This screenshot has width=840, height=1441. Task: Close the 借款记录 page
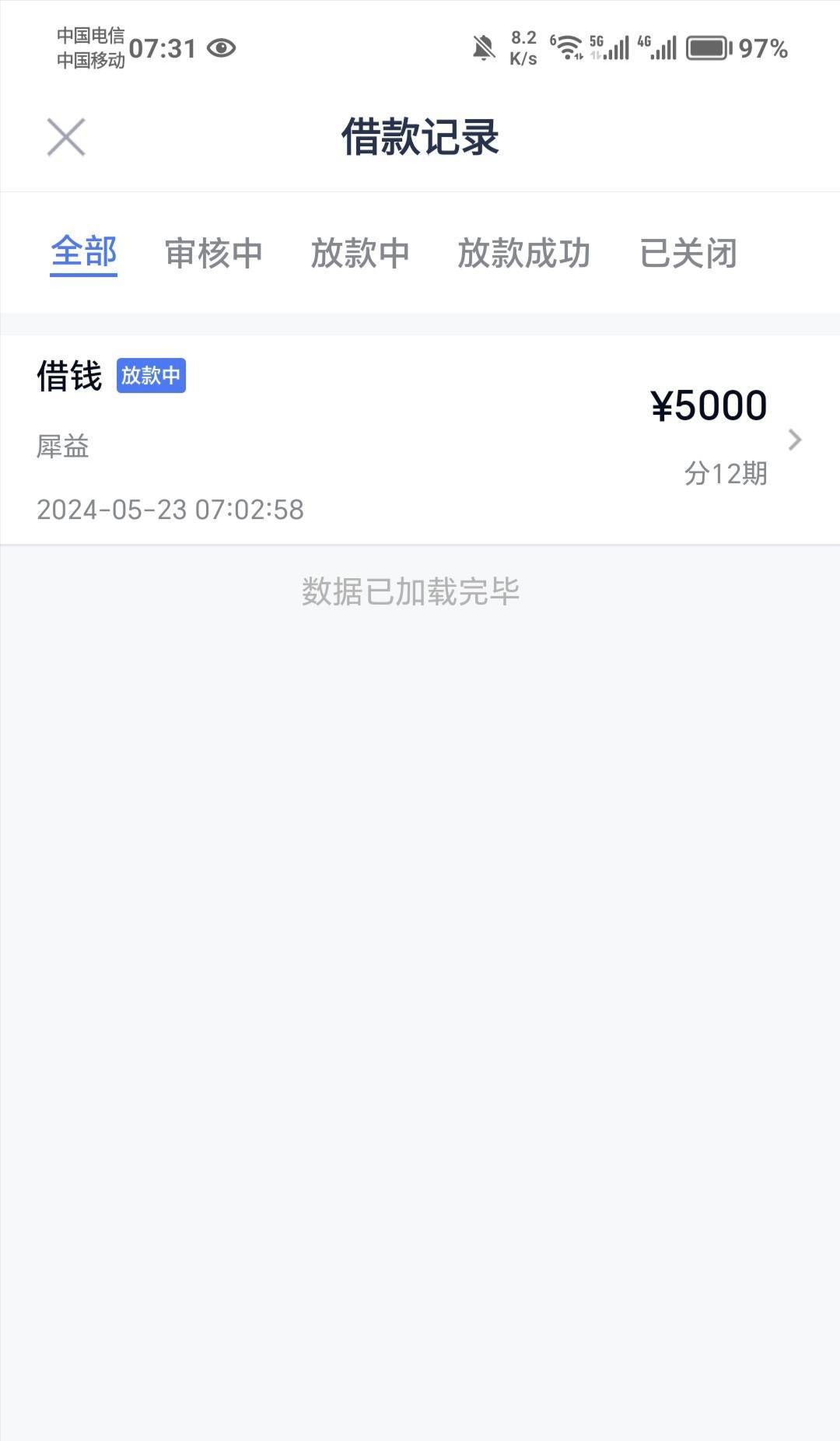(66, 137)
